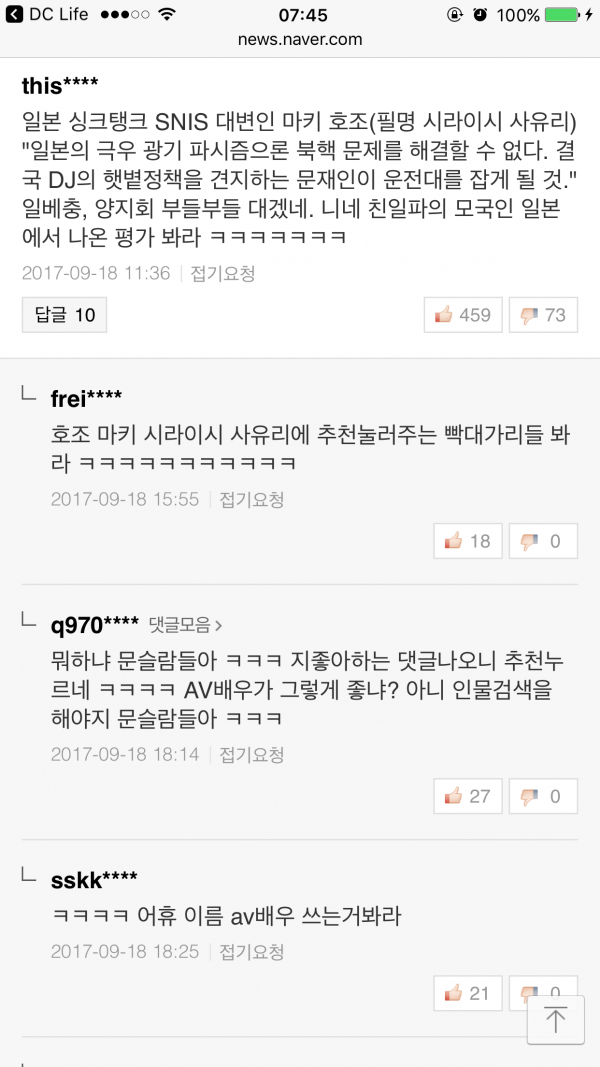Screen dimensions: 600x1067
Task: Return to DC Life app
Action: 48,14
